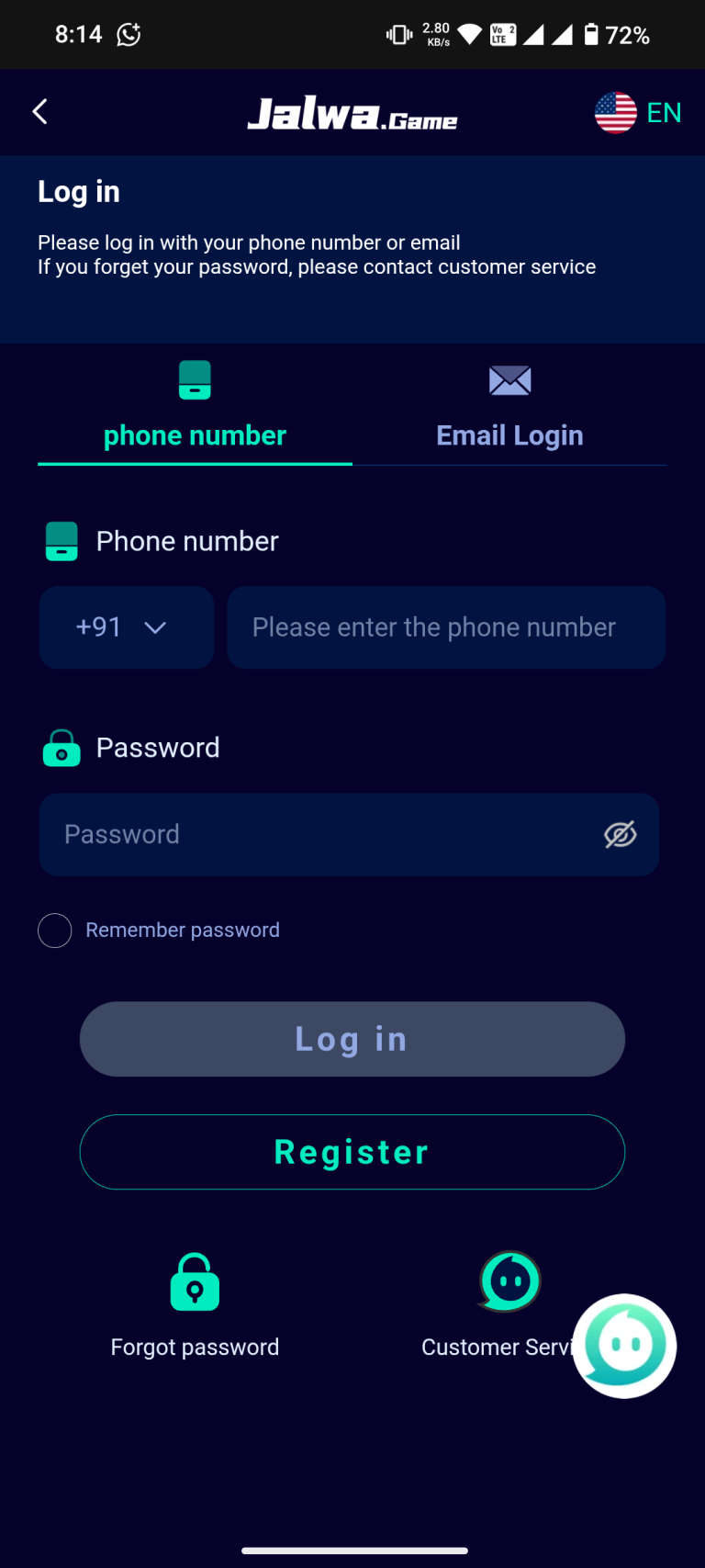Tap the Log in button
The image size is (705, 1568).
352,1039
